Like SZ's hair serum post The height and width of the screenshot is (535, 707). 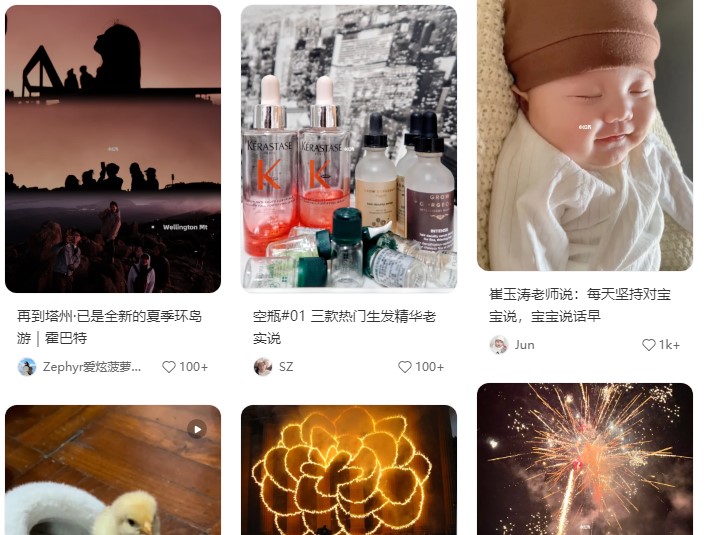click(405, 367)
